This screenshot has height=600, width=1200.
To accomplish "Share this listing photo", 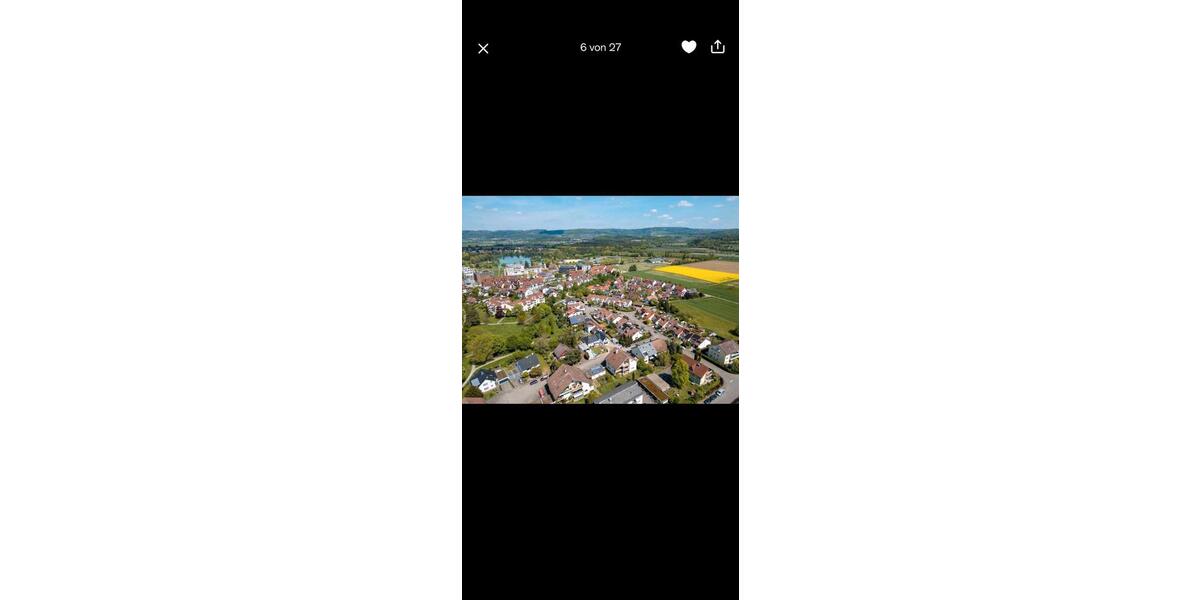I will point(718,47).
